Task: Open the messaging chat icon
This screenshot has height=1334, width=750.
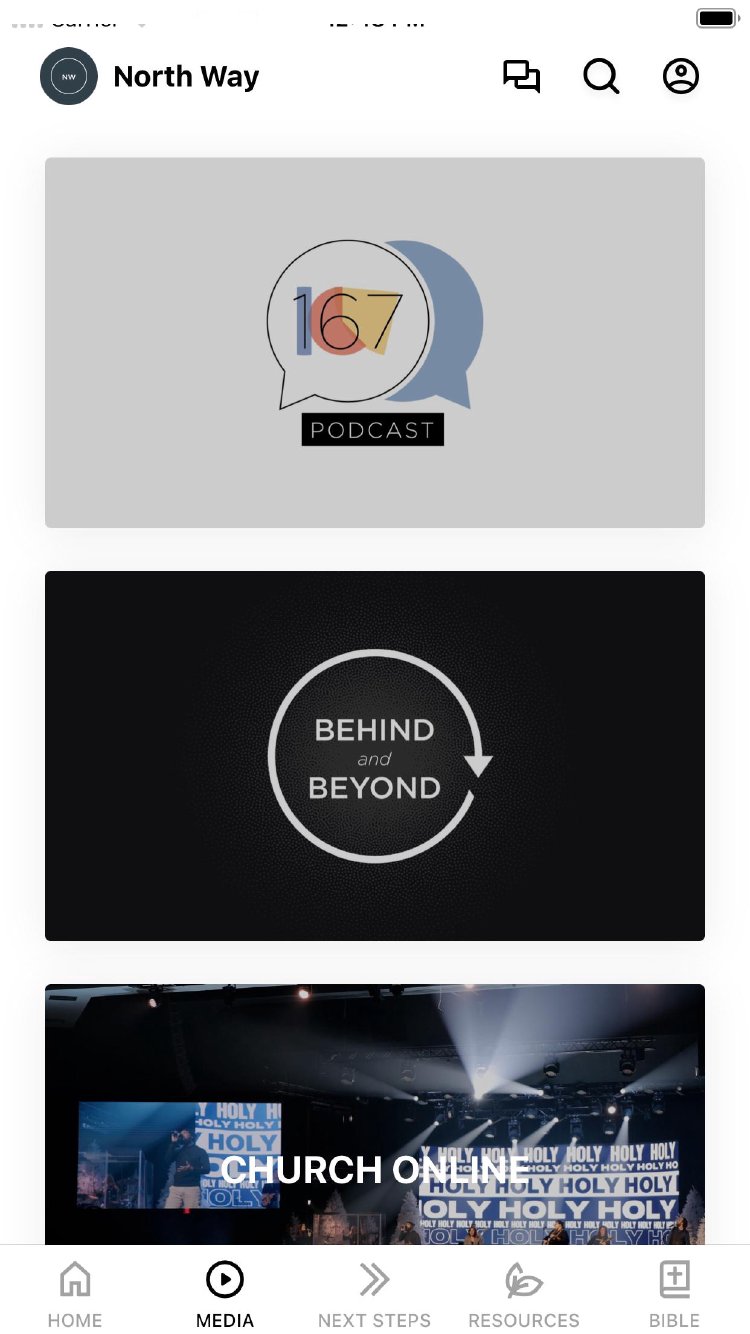Action: point(521,77)
